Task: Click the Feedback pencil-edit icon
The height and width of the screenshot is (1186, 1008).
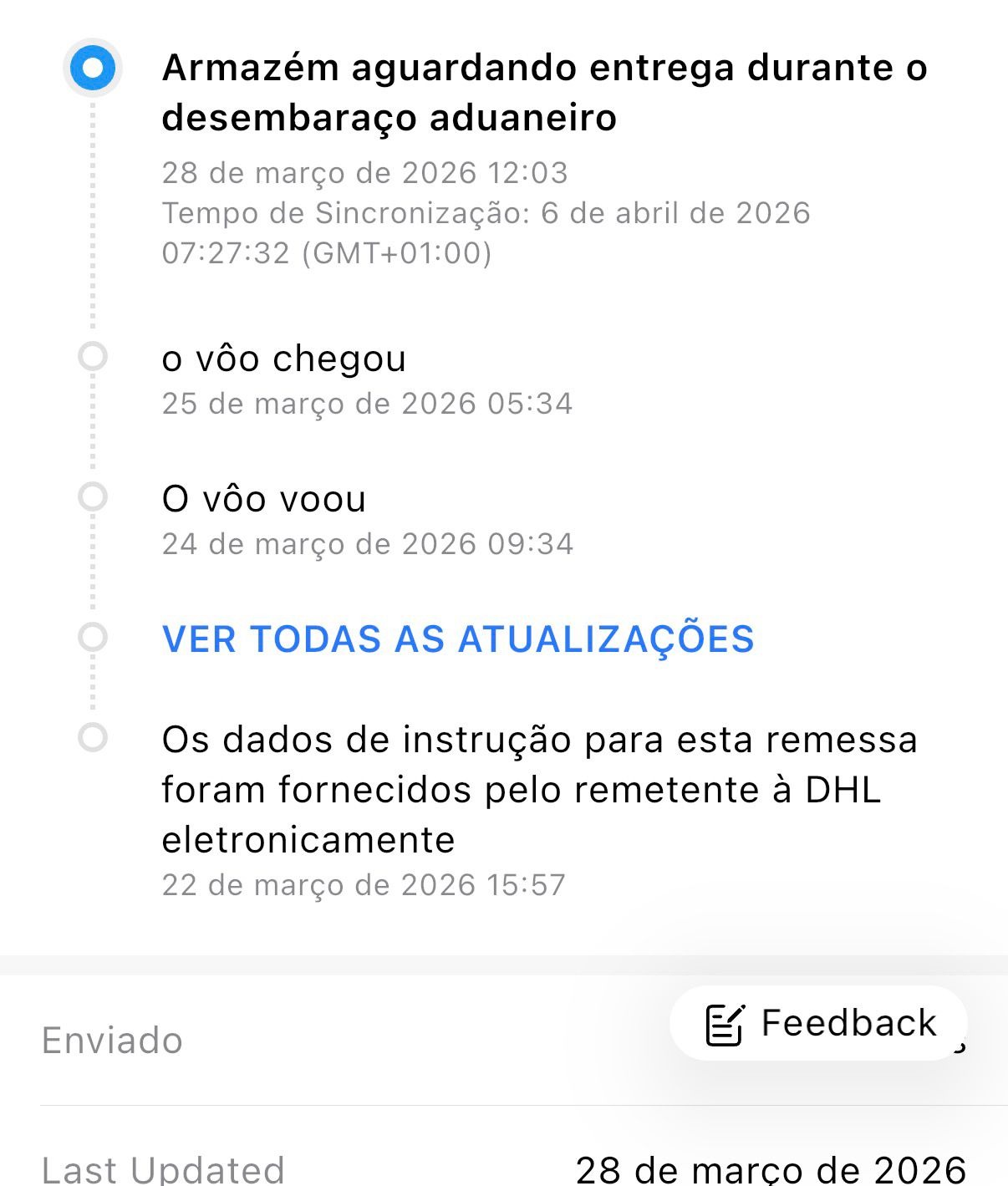Action: (725, 1023)
